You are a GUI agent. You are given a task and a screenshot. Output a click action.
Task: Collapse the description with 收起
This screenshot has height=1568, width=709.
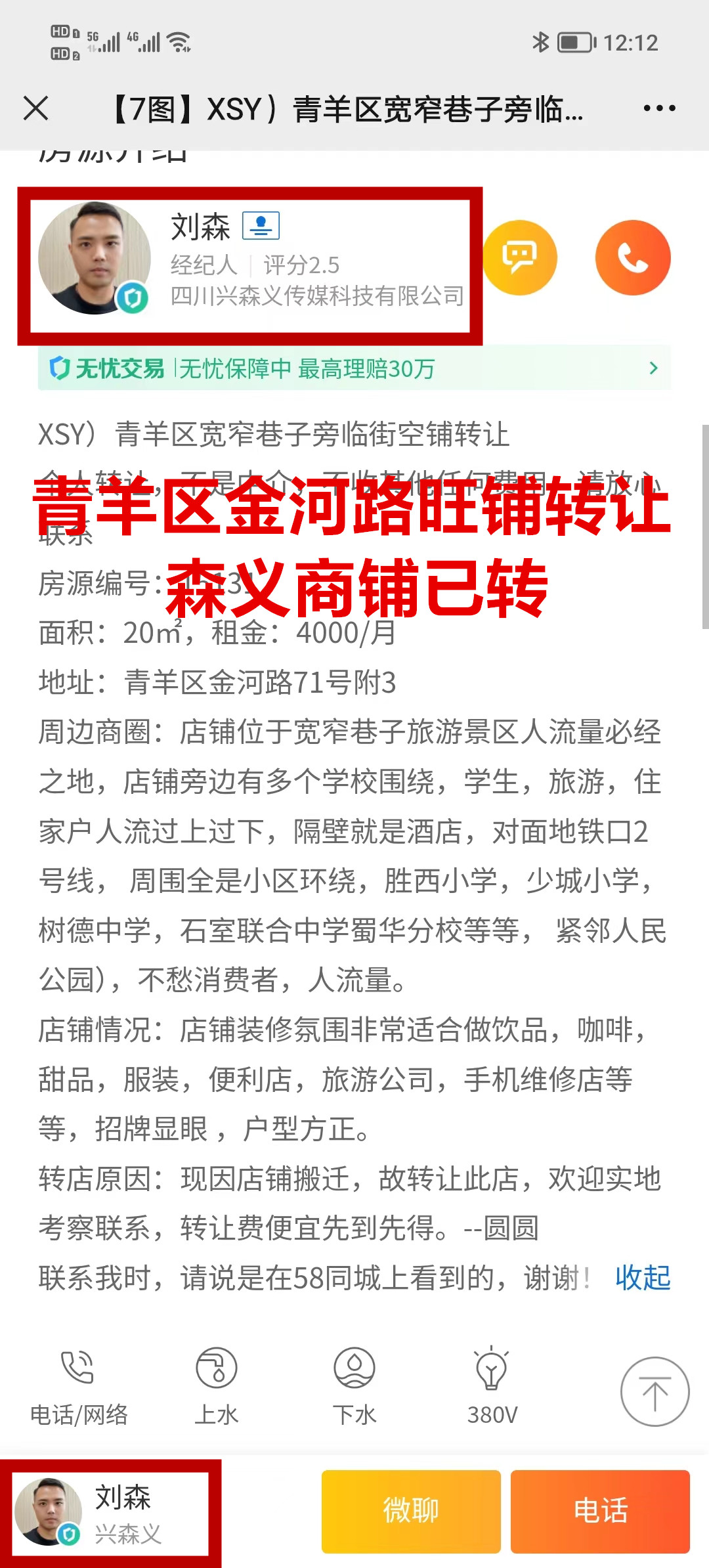[642, 1278]
